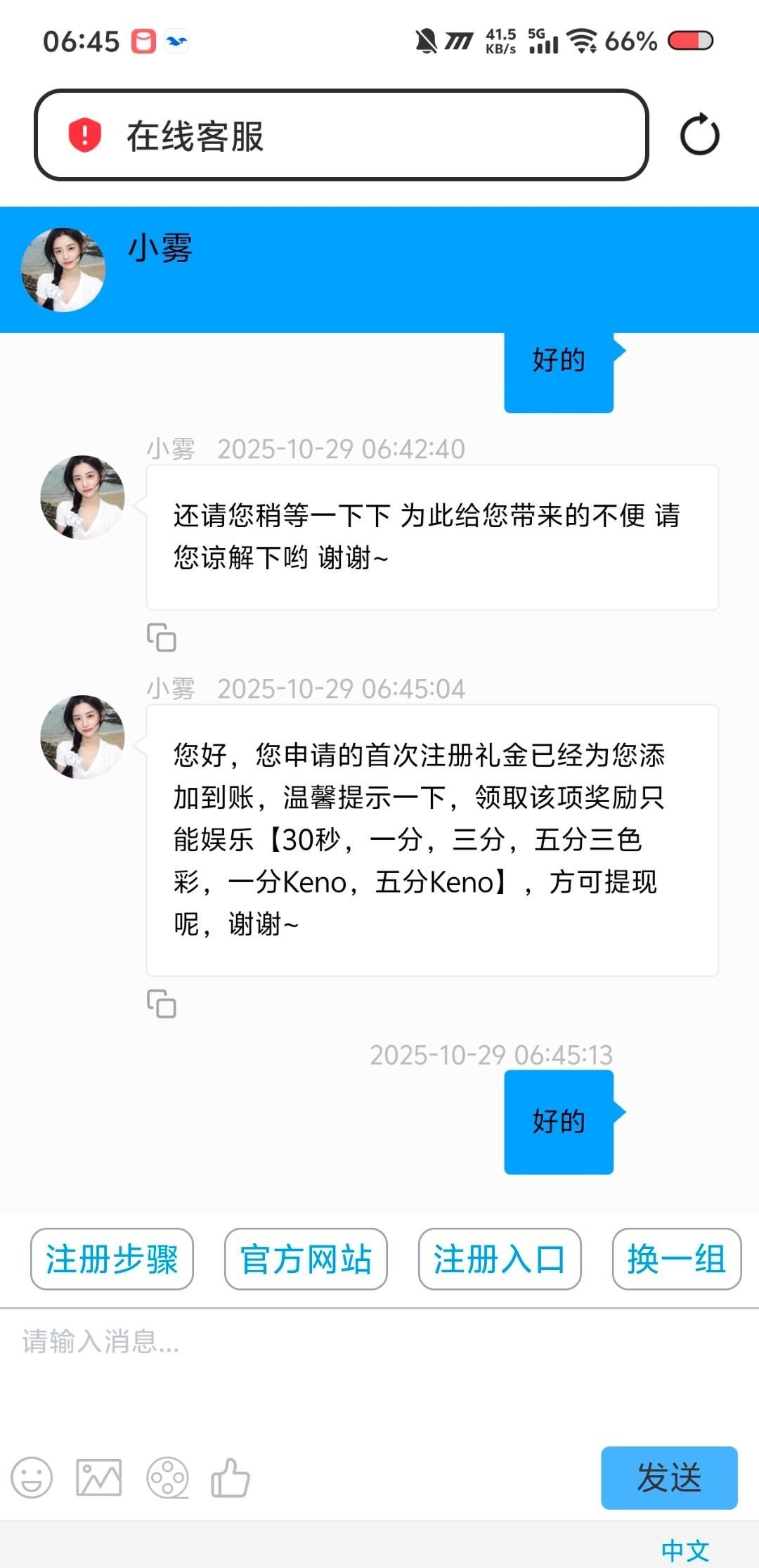Change language via 中文 link
This screenshot has height=1568, width=759.
point(685,1550)
